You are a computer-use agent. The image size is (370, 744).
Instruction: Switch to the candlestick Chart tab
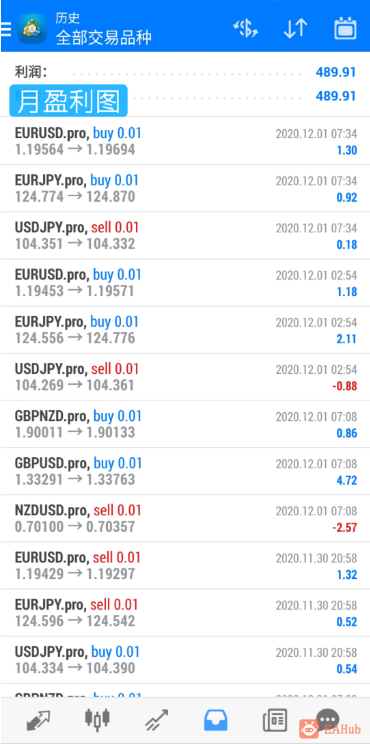97,720
